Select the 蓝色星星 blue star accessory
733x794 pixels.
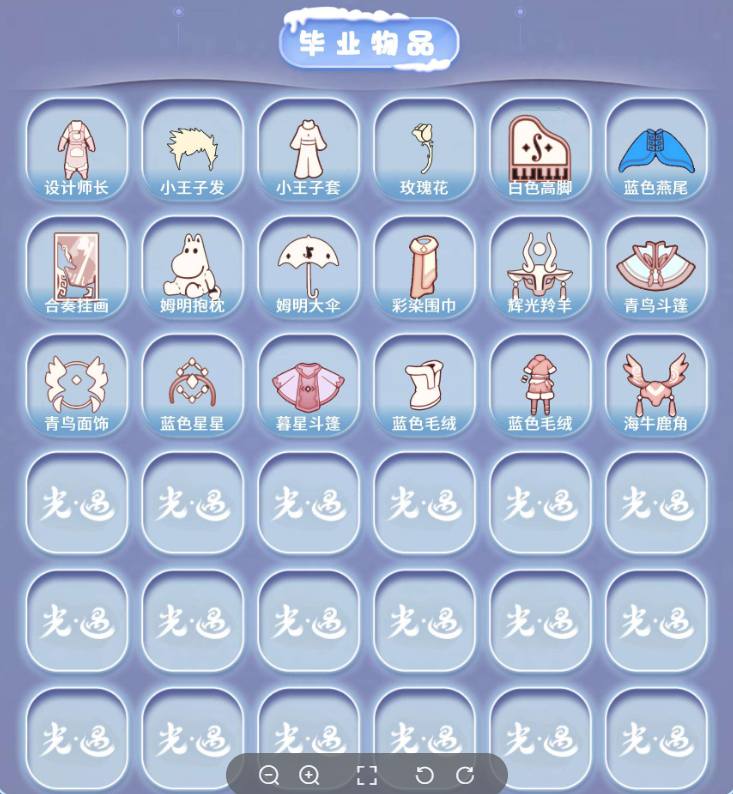(x=192, y=384)
